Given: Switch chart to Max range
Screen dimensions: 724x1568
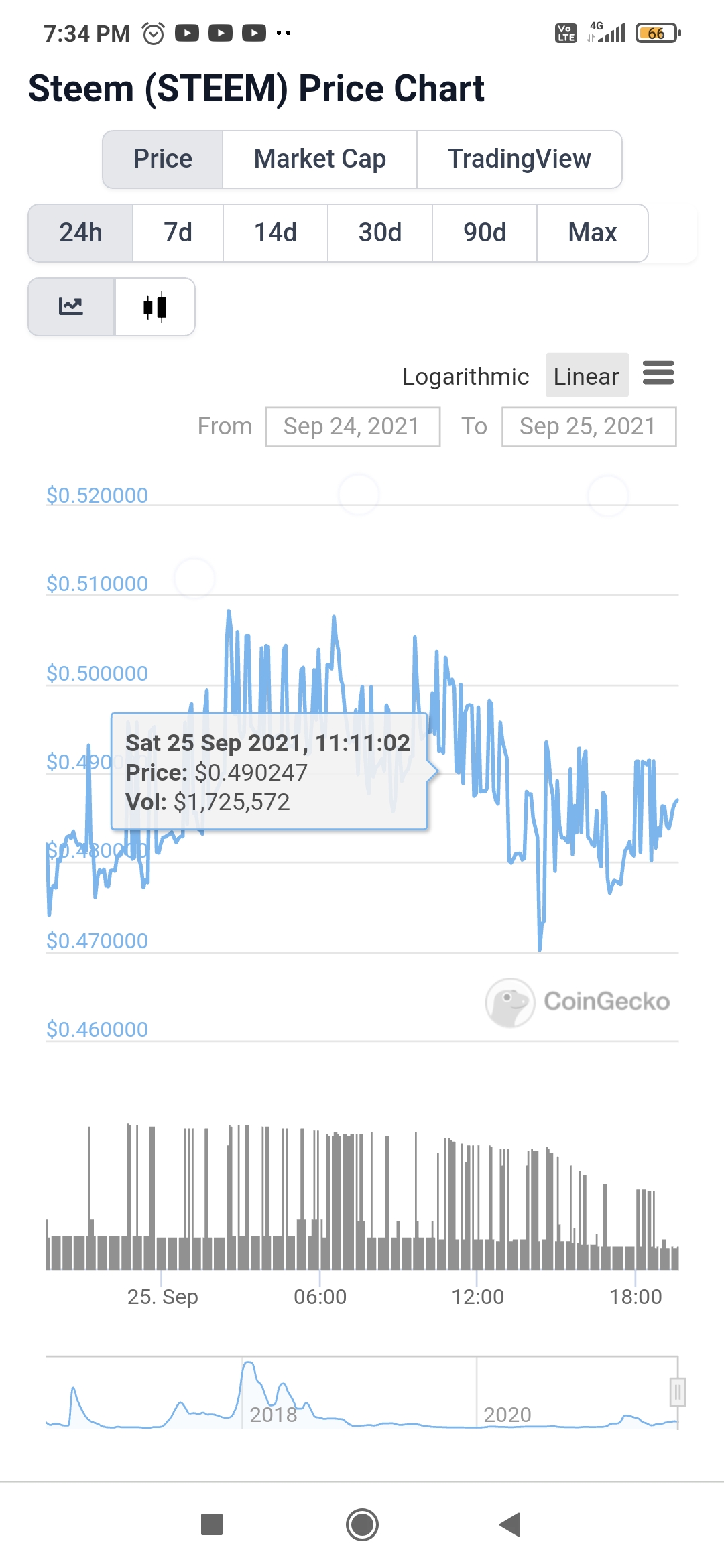Looking at the screenshot, I should point(593,233).
